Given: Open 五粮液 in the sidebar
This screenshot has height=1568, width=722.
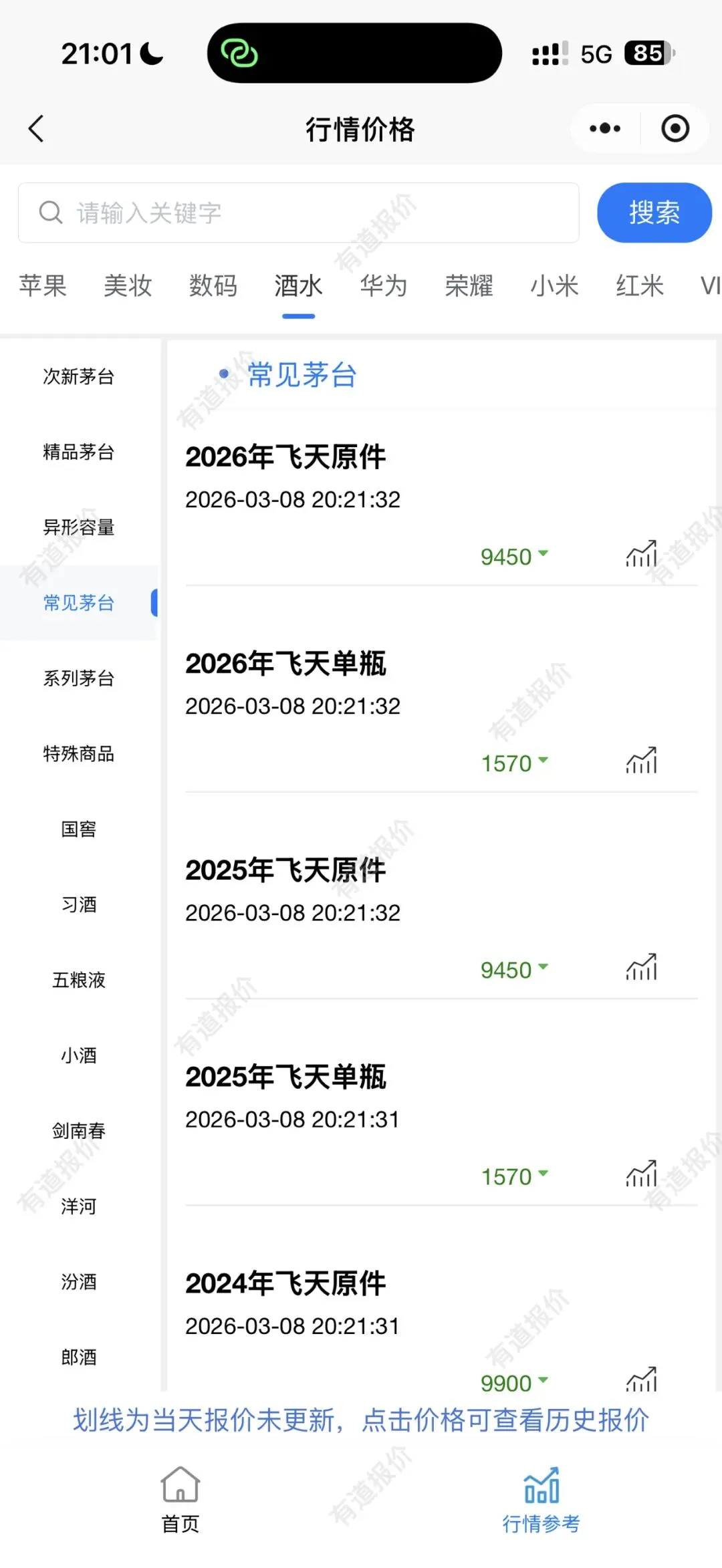Looking at the screenshot, I should pyautogui.click(x=79, y=980).
